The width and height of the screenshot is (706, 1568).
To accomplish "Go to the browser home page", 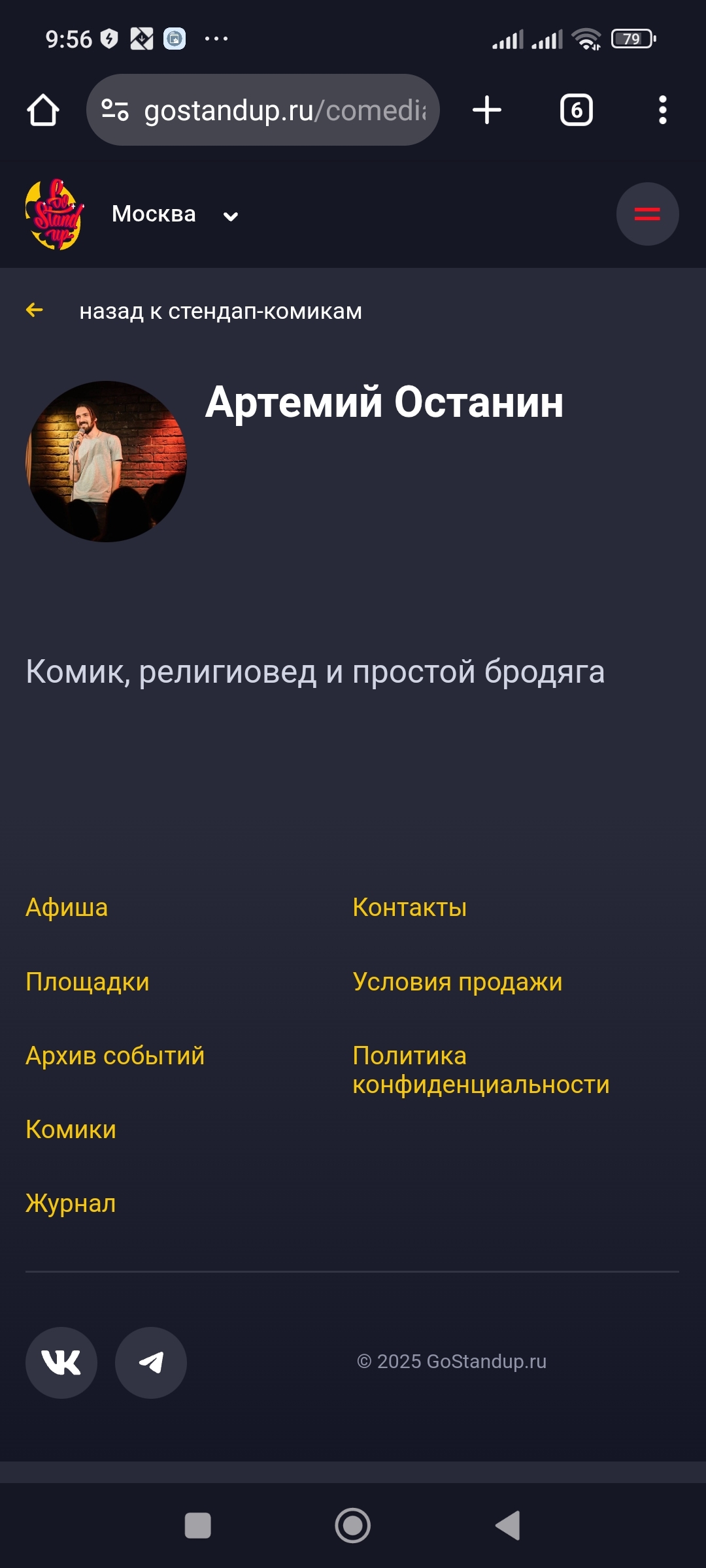I will click(43, 110).
